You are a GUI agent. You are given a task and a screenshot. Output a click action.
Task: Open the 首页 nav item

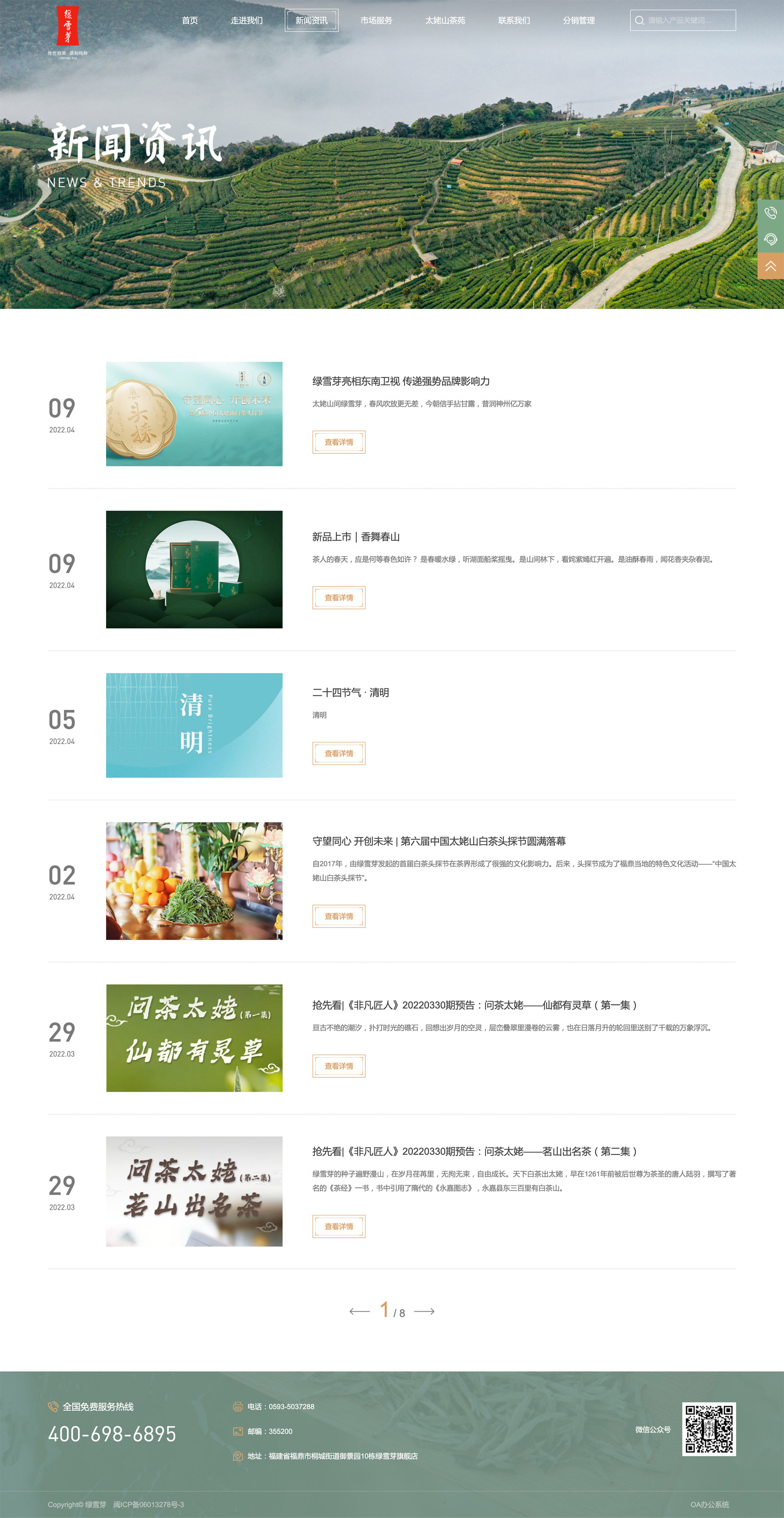pos(189,21)
